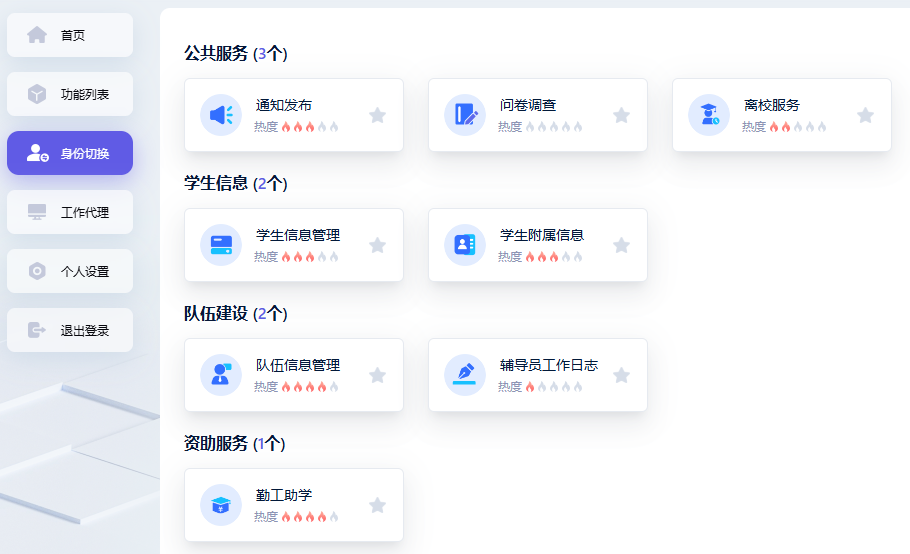This screenshot has height=554, width=910.
Task: Open the 离校服务 card
Action: (x=782, y=115)
